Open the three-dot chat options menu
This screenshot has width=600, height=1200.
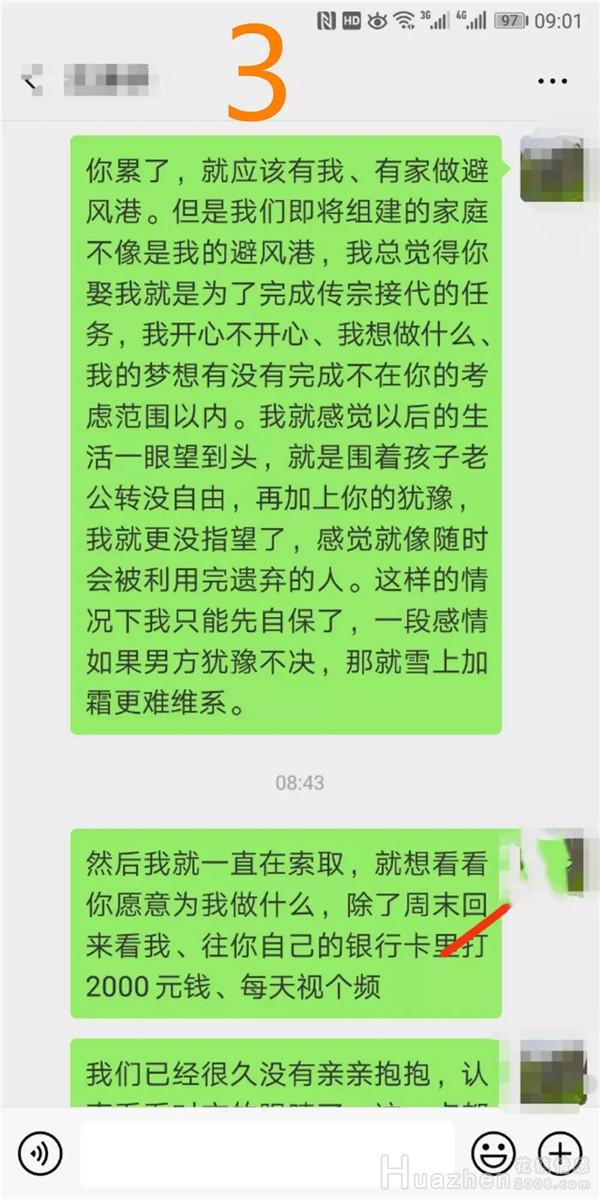pos(552,80)
